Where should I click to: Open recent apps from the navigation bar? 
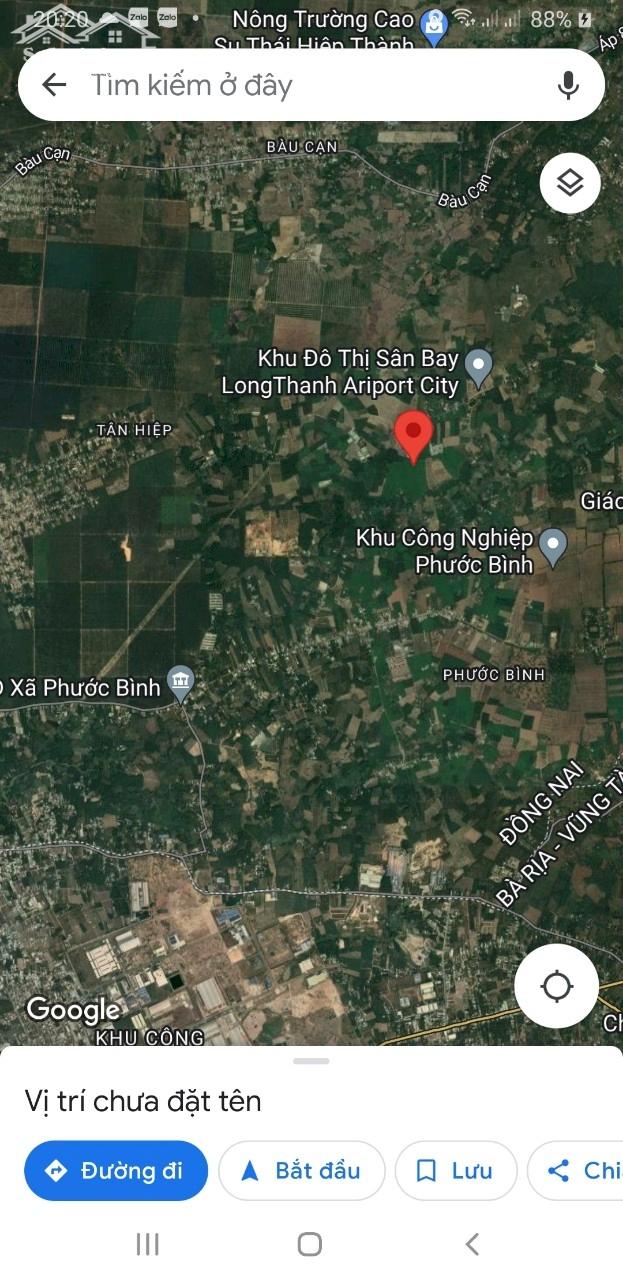[x=147, y=1244]
